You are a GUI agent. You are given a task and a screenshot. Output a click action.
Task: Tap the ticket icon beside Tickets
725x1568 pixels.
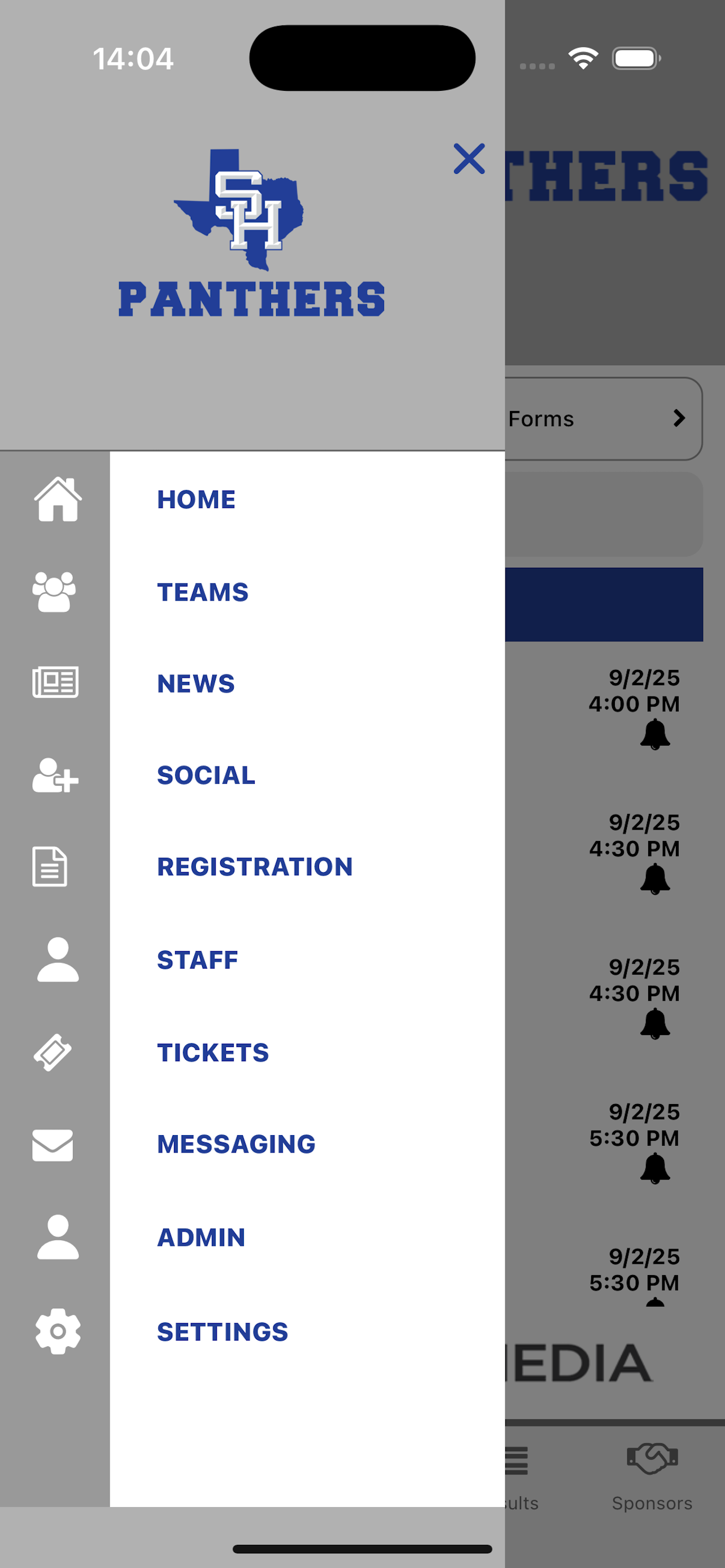point(53,1053)
